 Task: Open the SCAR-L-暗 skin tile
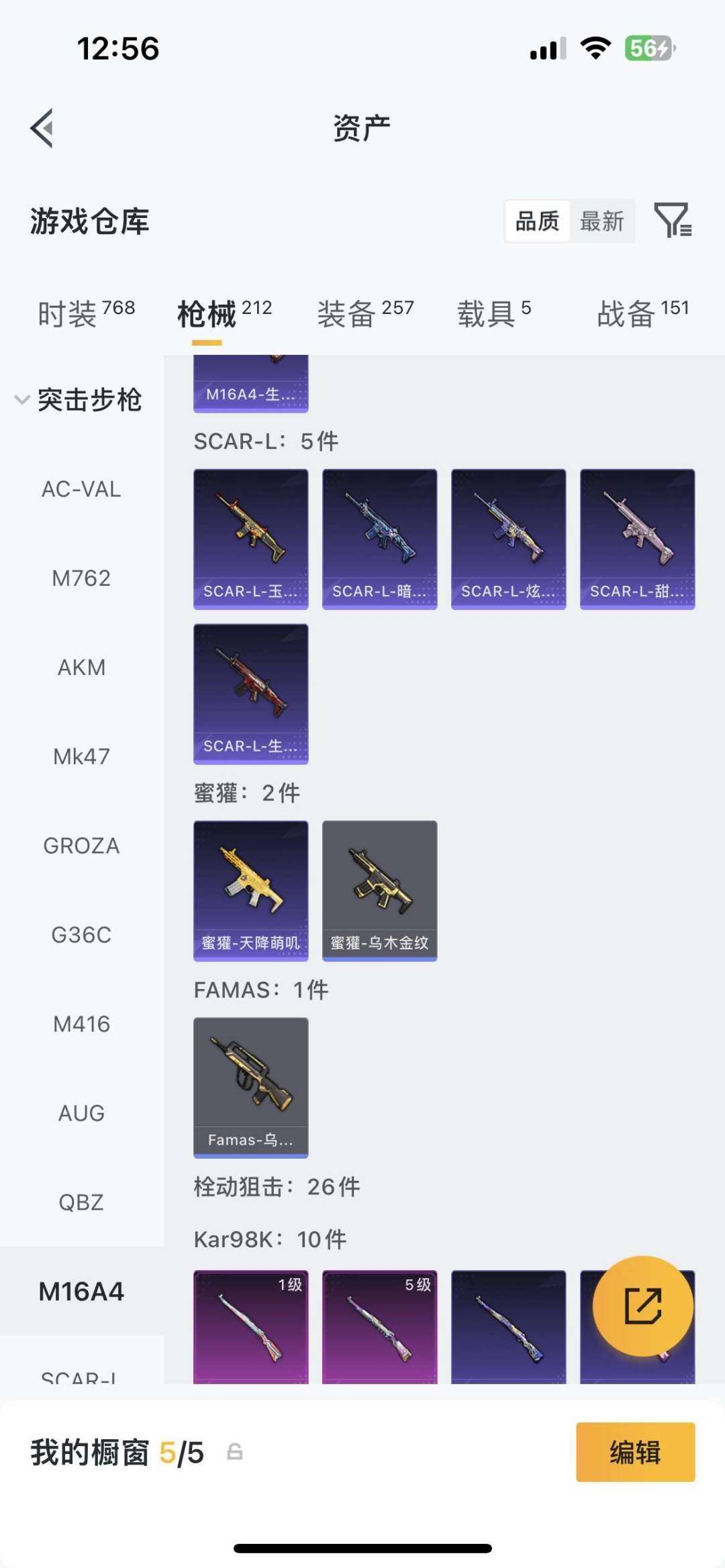coord(379,539)
